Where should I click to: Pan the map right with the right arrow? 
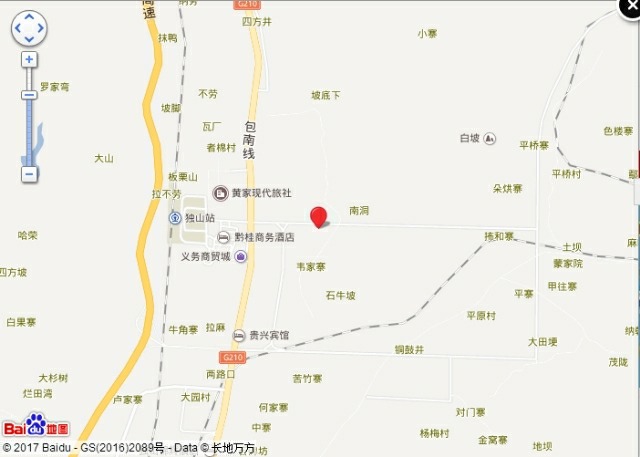click(41, 29)
